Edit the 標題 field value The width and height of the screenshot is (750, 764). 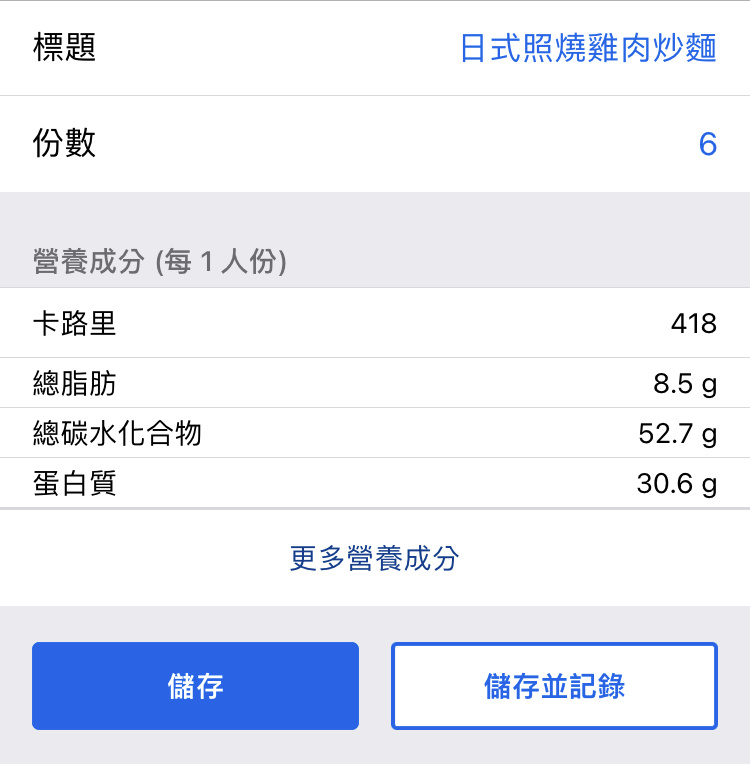click(587, 48)
